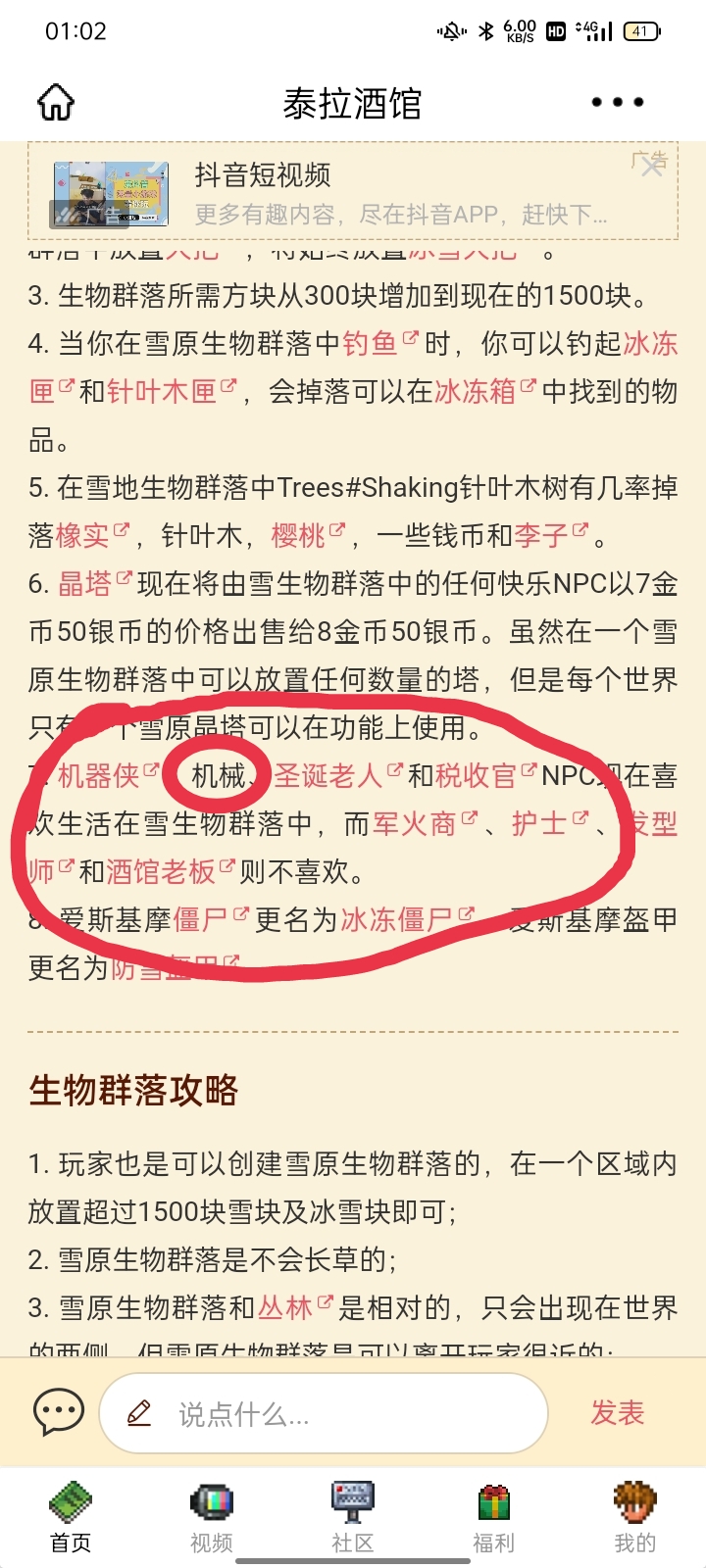
Task: Open the 橡实 link
Action: coord(83,536)
